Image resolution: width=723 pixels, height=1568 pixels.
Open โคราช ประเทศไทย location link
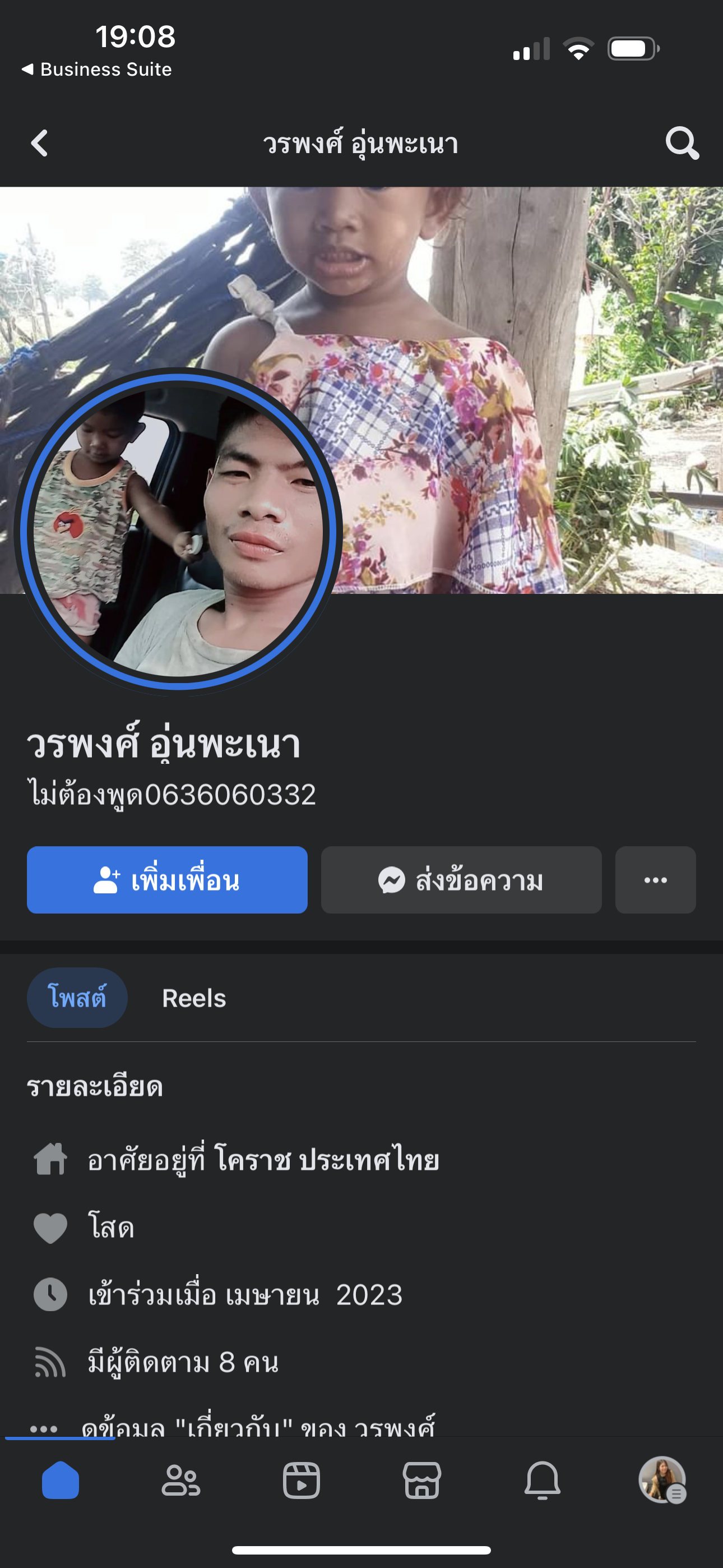point(326,1160)
